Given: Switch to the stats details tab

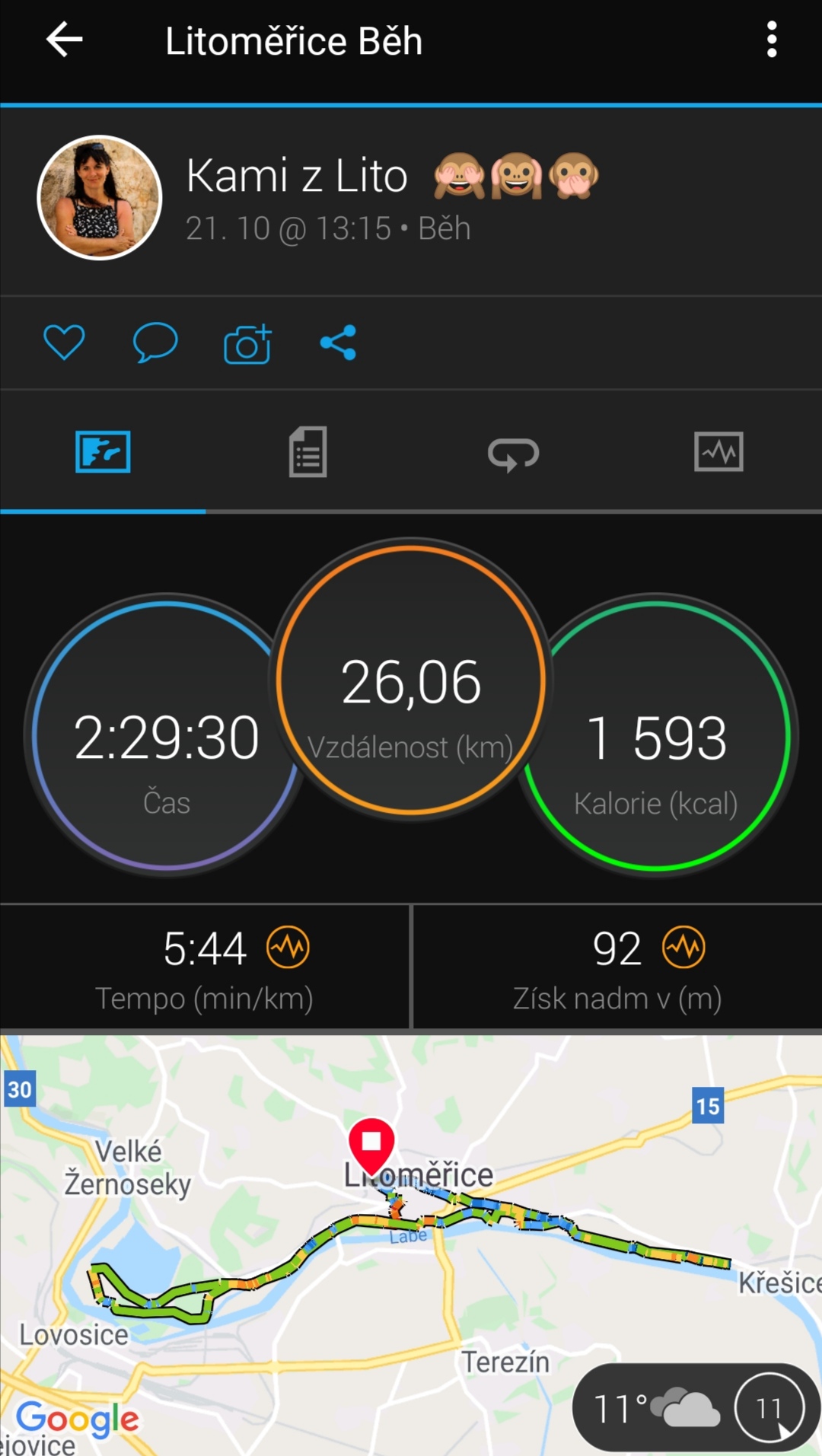Looking at the screenshot, I should (308, 452).
